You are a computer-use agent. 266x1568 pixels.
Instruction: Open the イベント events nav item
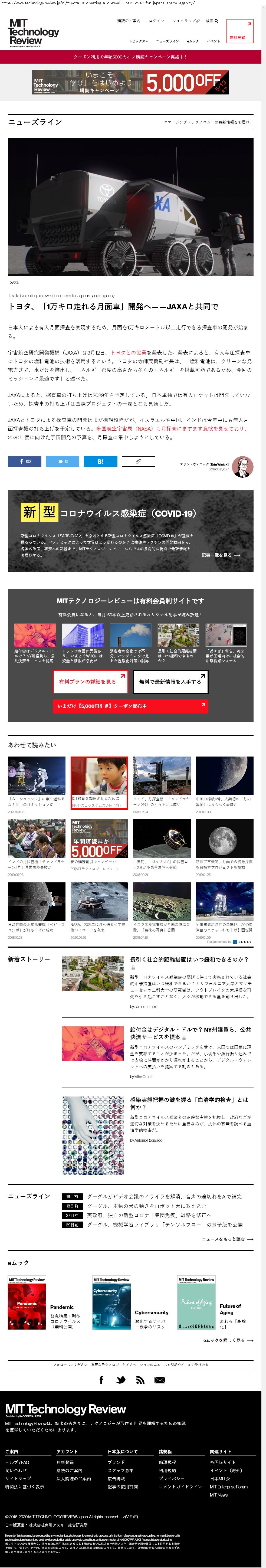click(x=213, y=41)
